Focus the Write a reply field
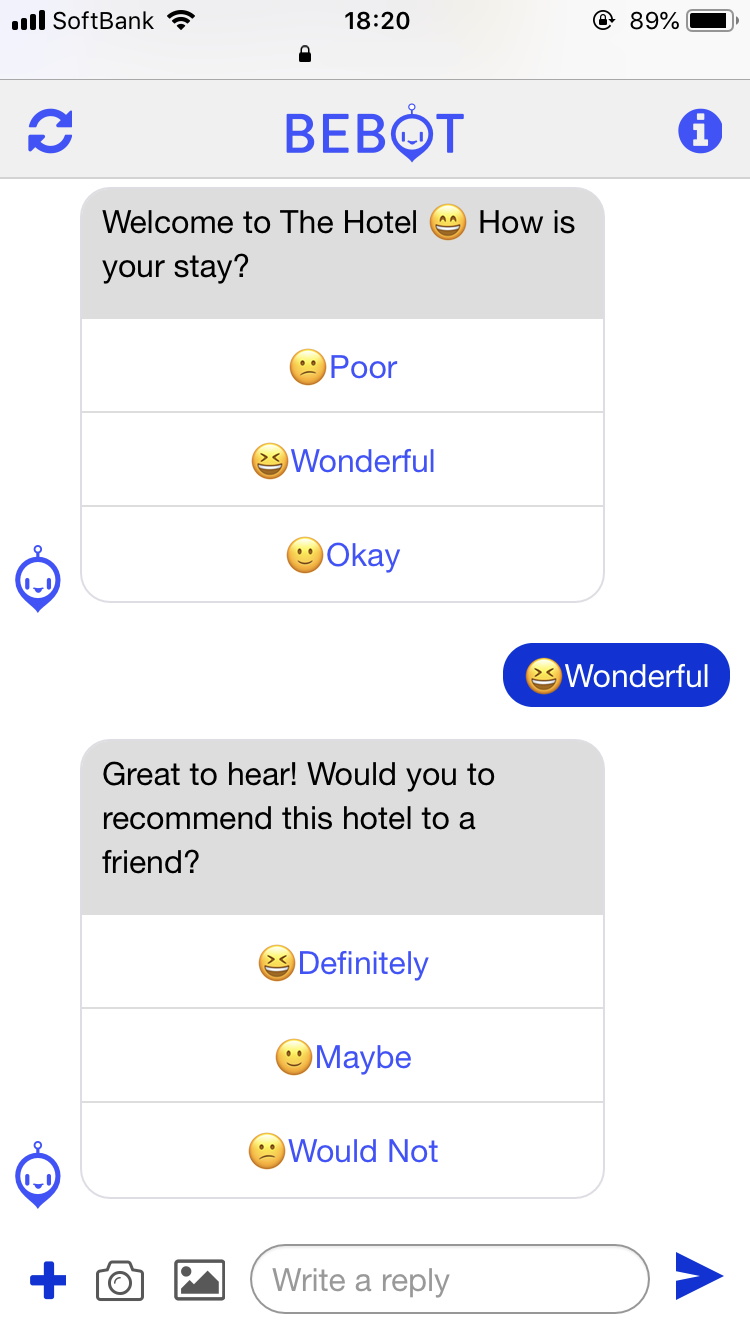 point(450,1279)
